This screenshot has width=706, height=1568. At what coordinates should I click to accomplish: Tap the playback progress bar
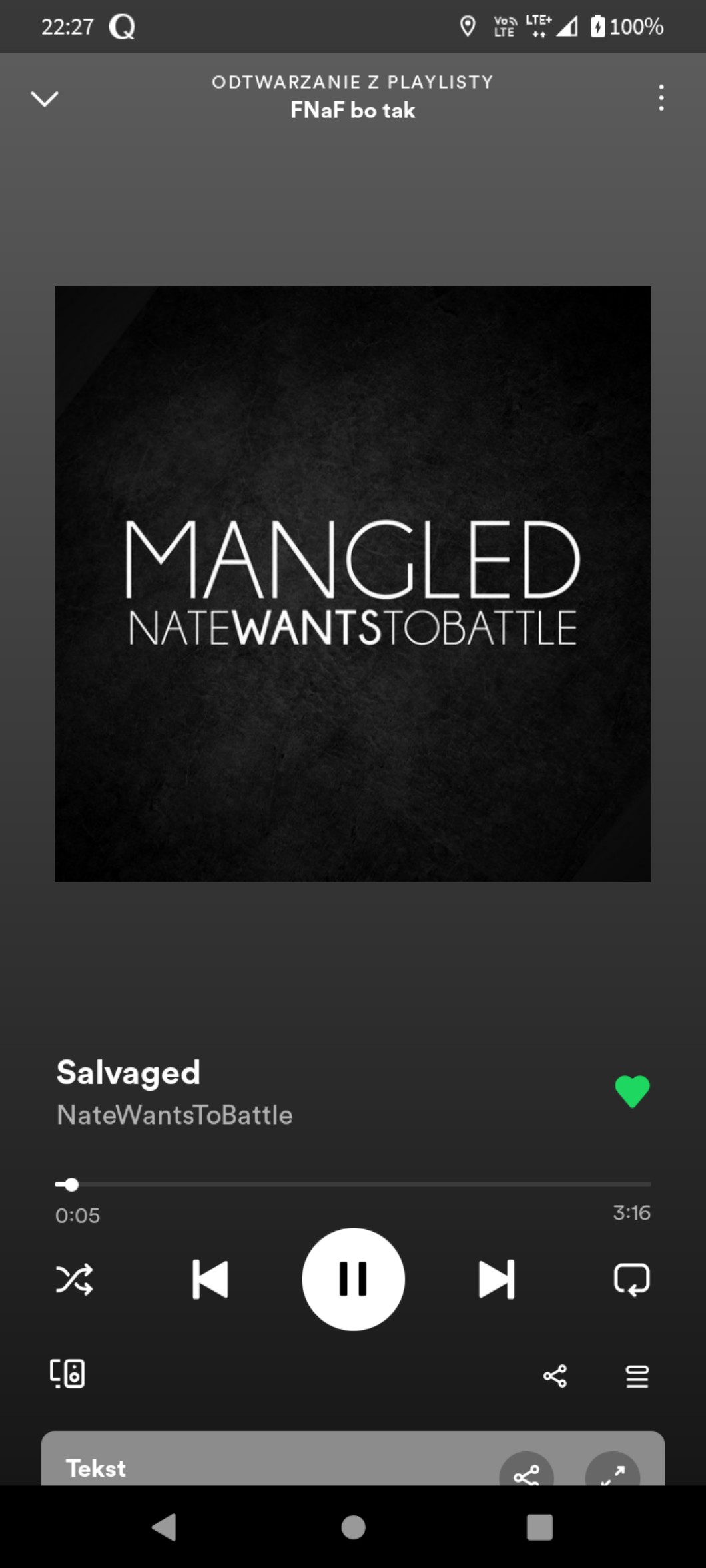(353, 1184)
